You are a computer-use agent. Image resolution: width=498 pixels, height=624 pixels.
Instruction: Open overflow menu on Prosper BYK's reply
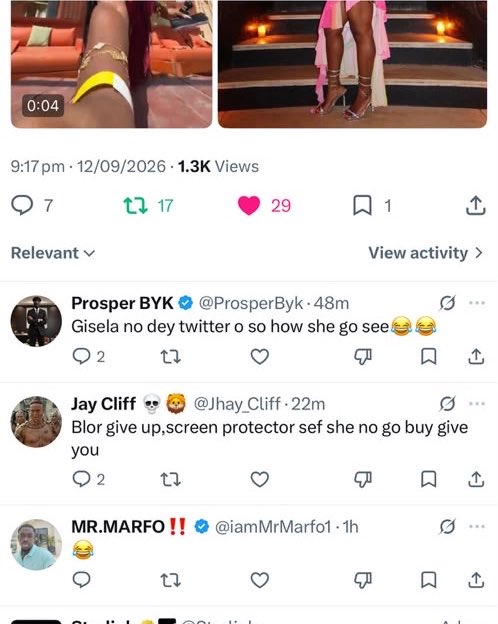tap(477, 303)
